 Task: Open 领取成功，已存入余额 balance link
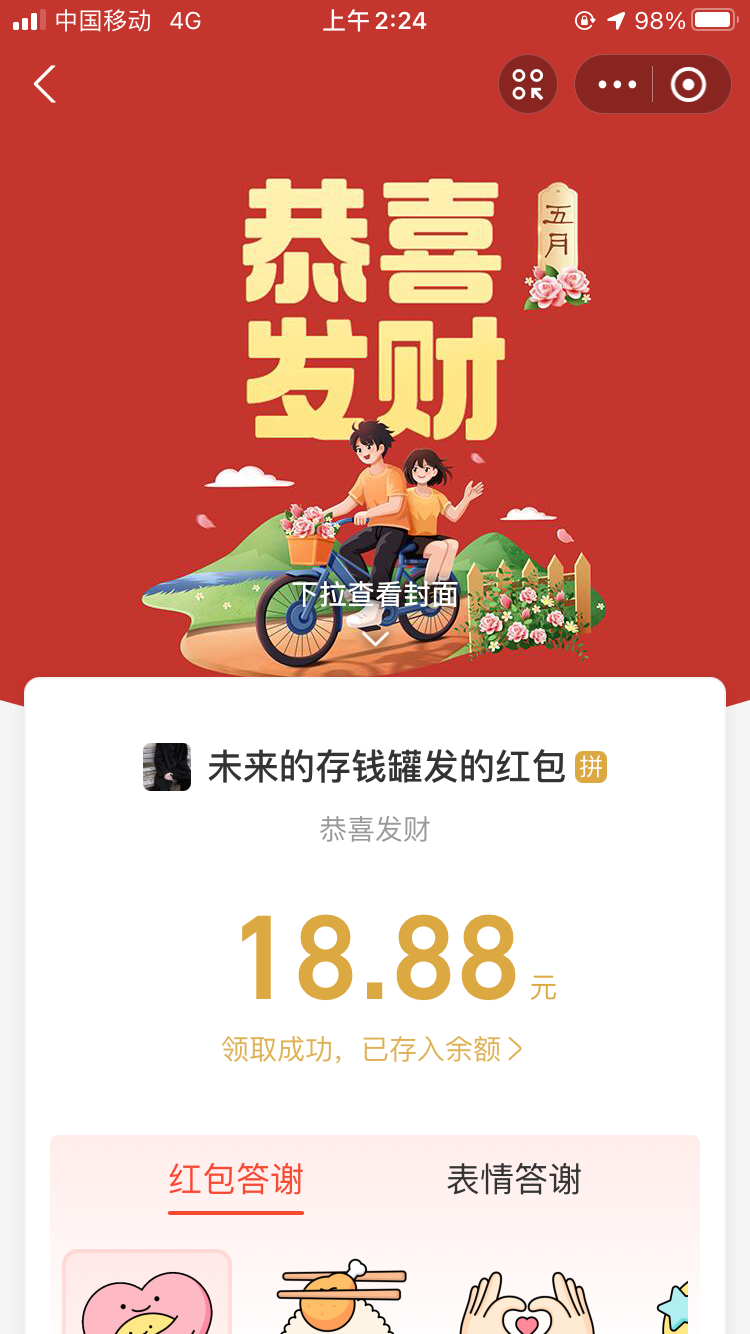tap(372, 1049)
